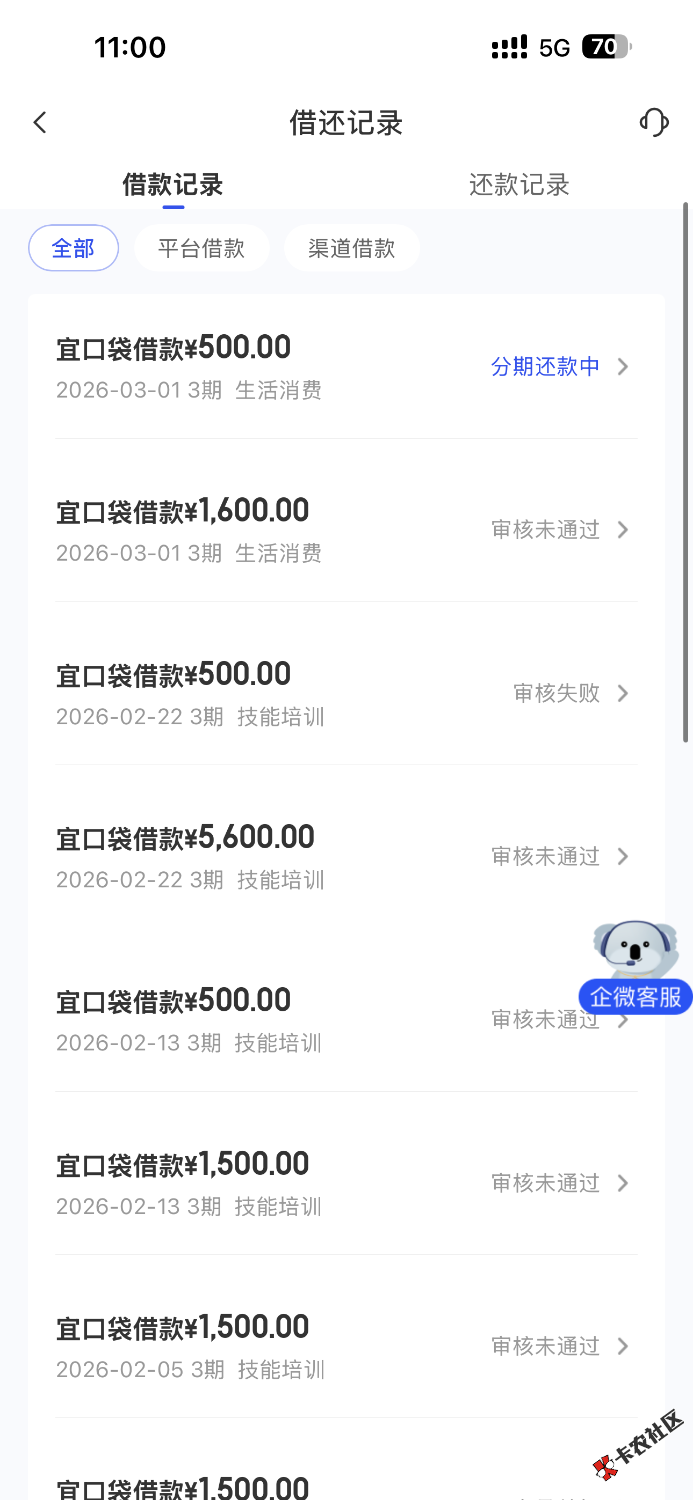Filter by 渠道借款

(351, 248)
